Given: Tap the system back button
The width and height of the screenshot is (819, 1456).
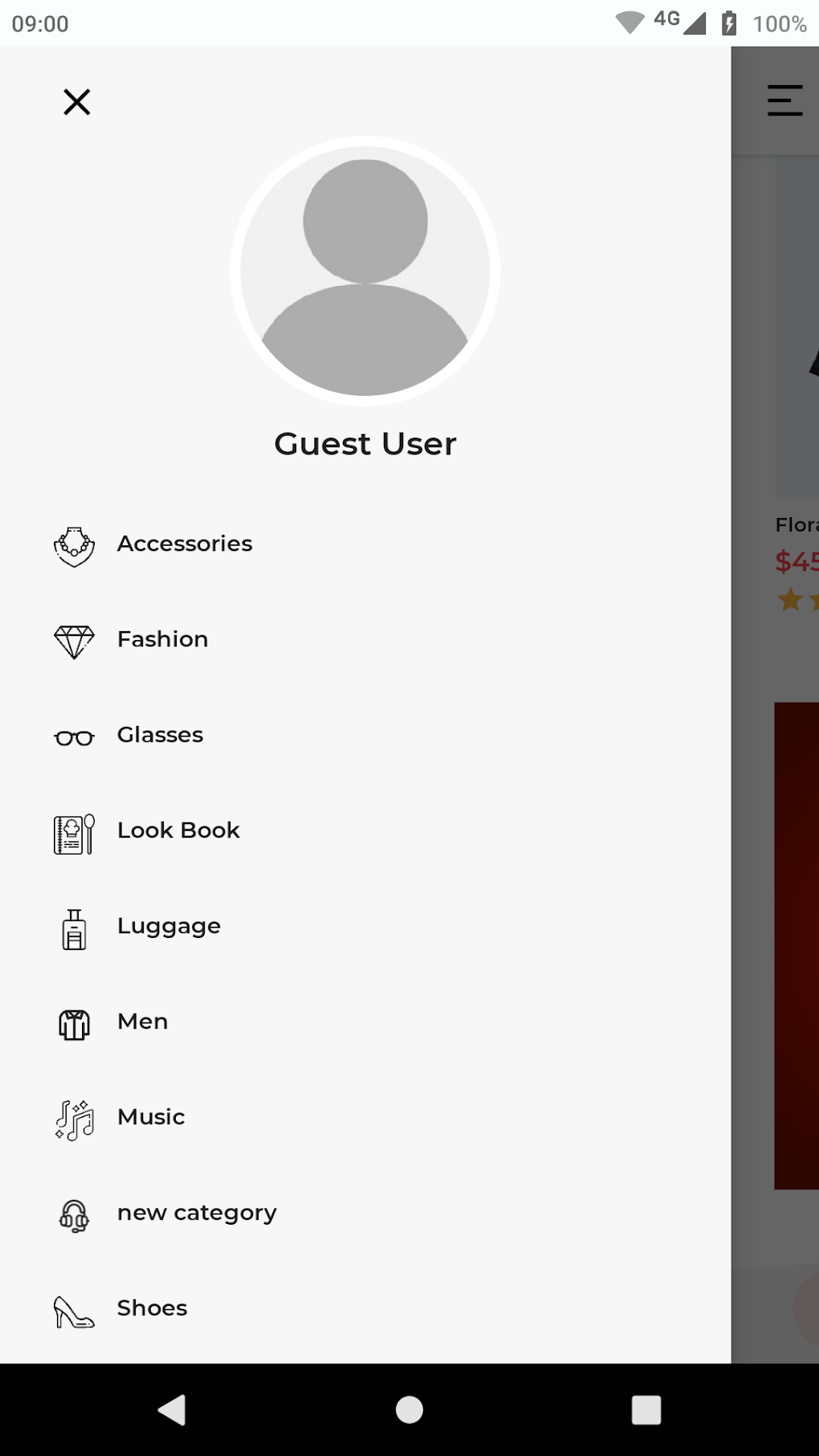Looking at the screenshot, I should (x=172, y=1409).
